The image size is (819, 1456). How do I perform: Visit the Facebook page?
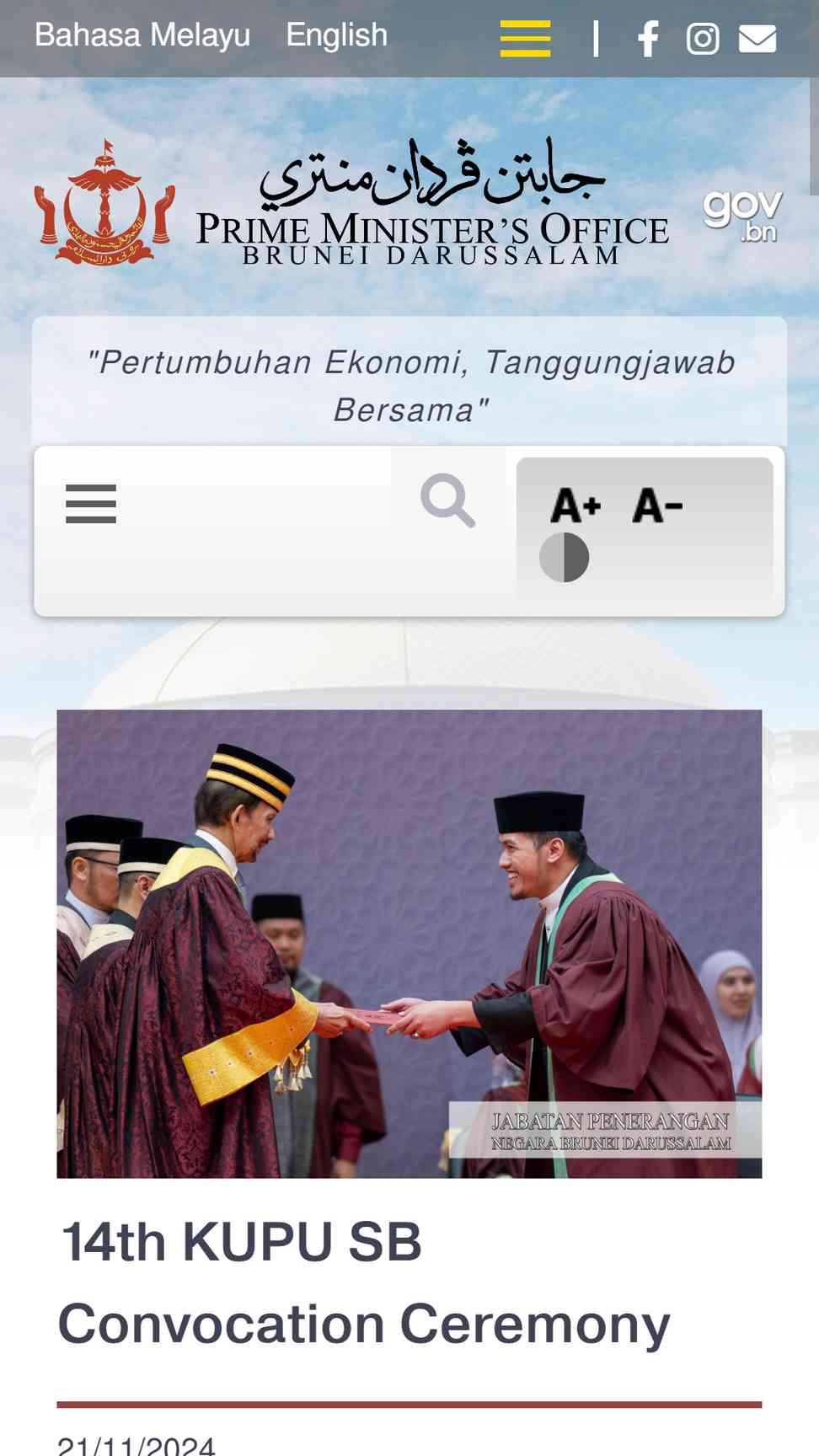648,39
